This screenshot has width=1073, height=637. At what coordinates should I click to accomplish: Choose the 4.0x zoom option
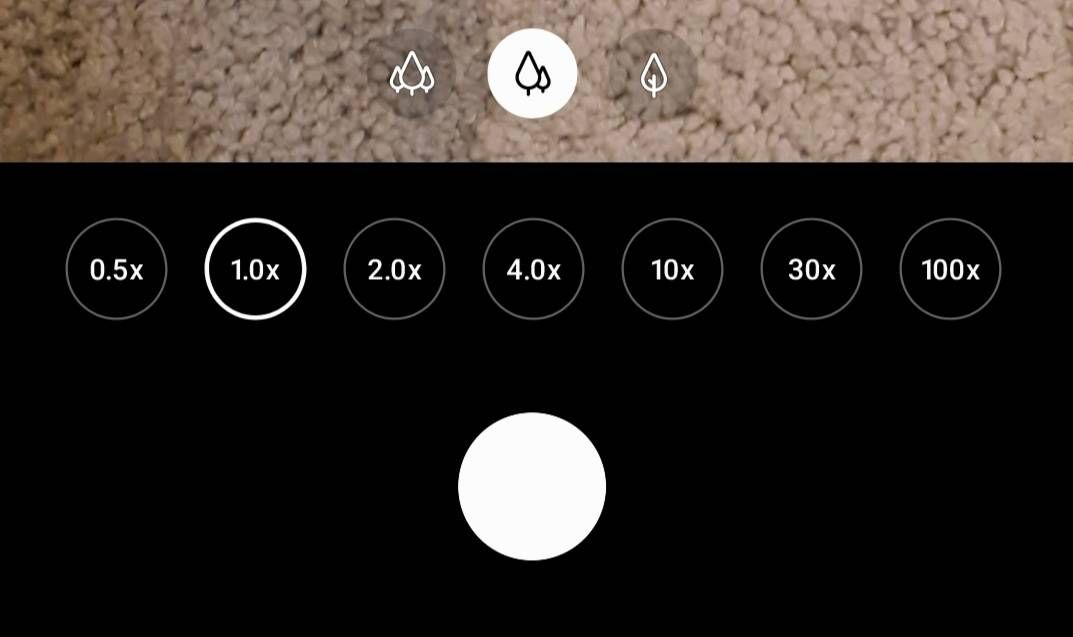tap(533, 269)
